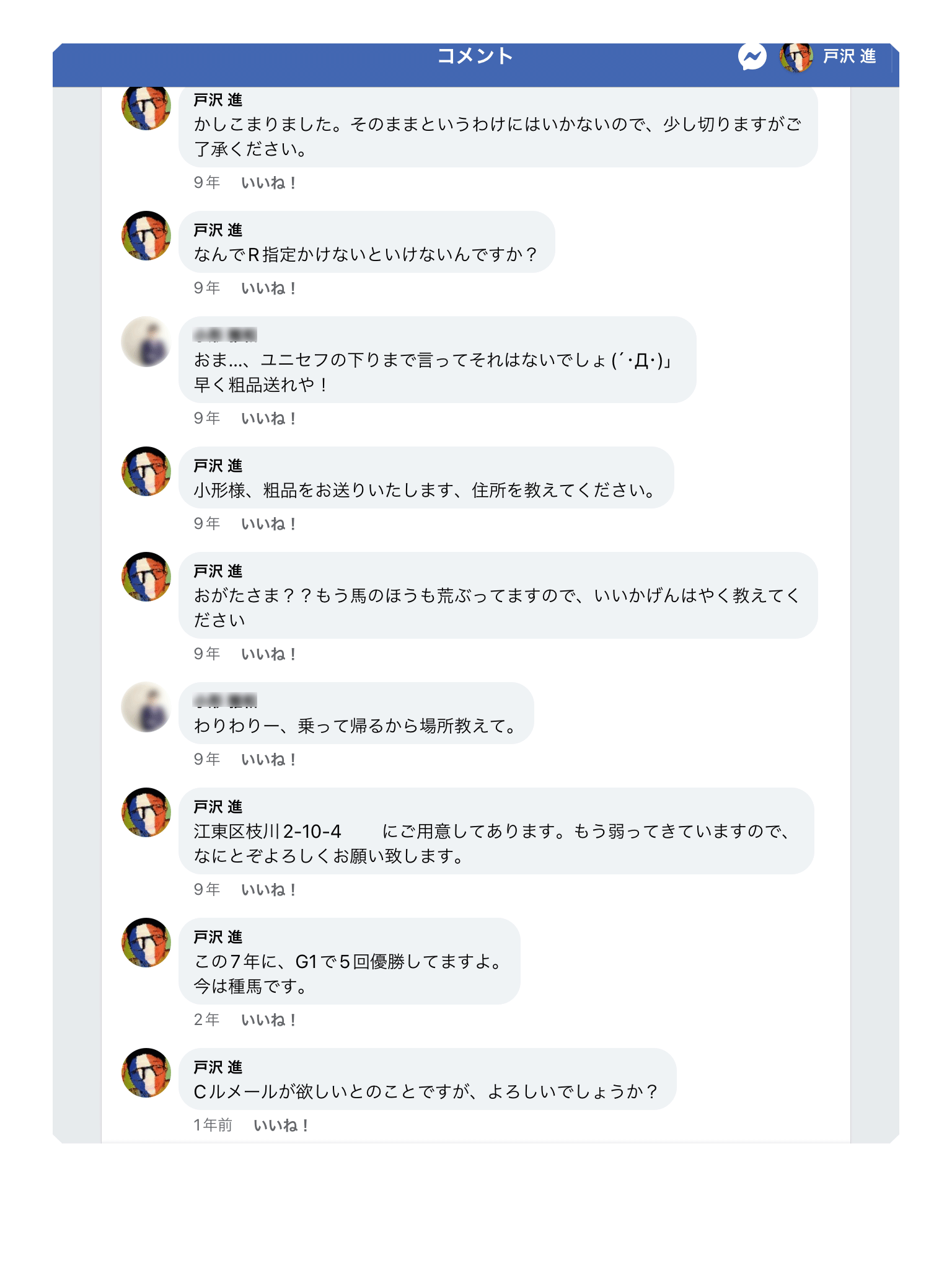
Task: Like the comment starting with おがたさま
Action: click(x=268, y=654)
